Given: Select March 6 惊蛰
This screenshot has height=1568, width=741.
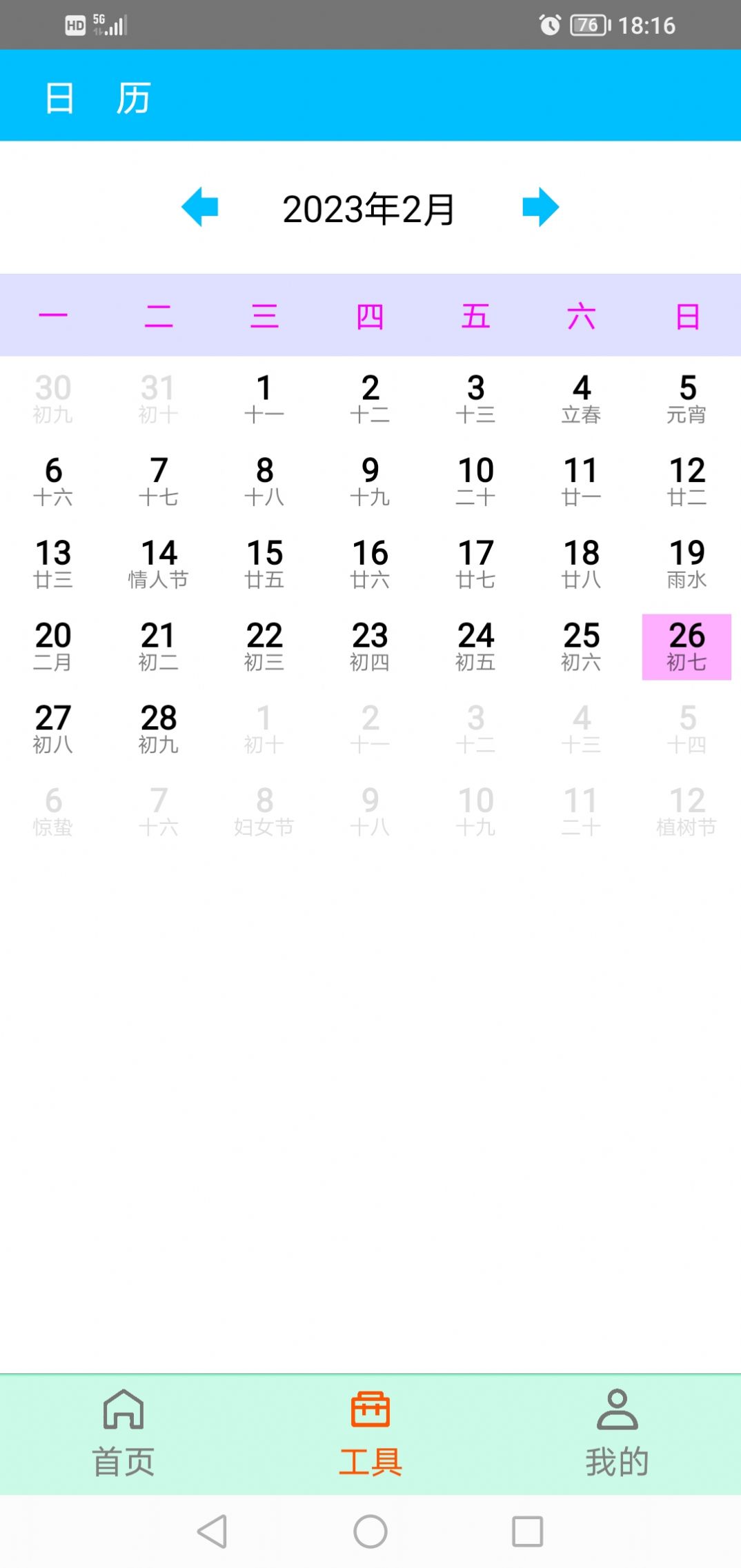Looking at the screenshot, I should tap(53, 812).
